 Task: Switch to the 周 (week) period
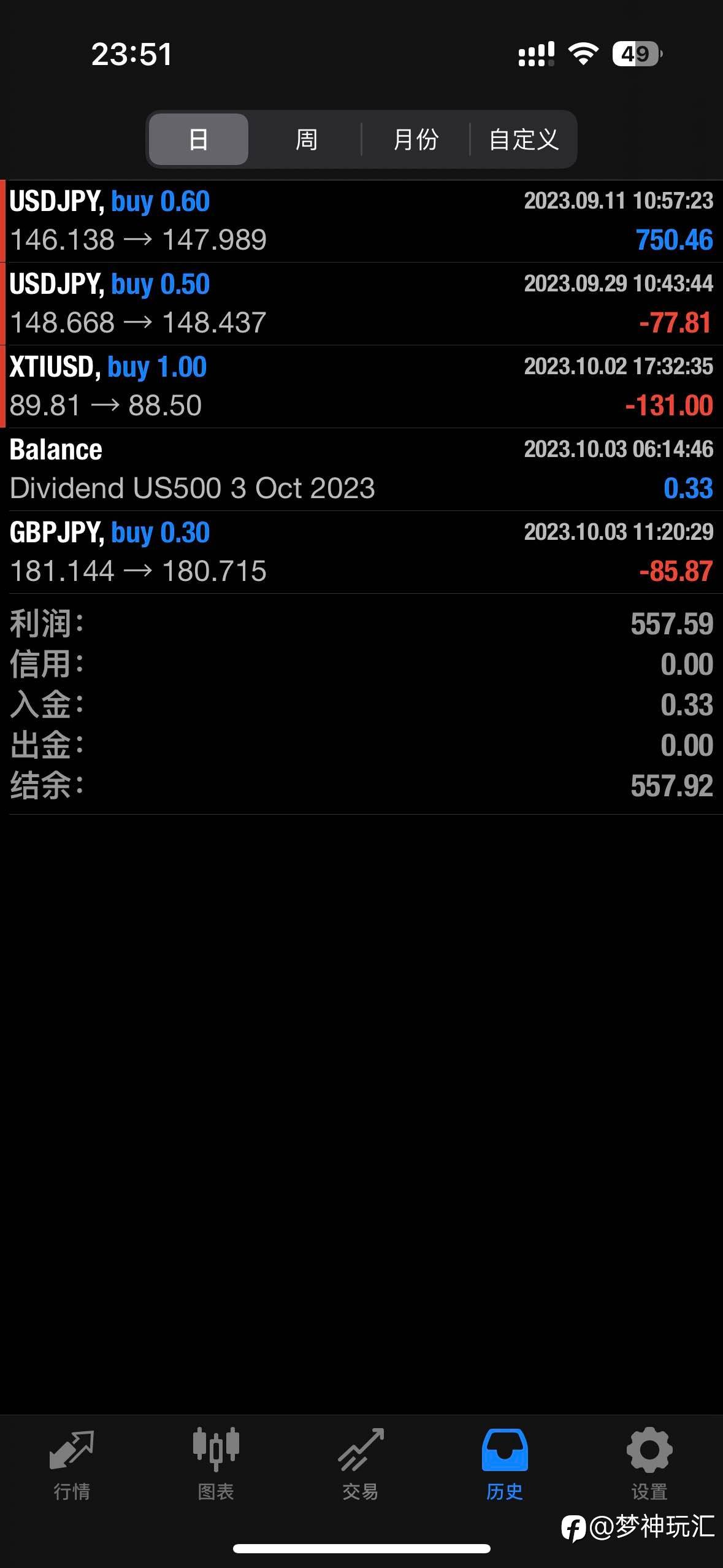point(306,139)
